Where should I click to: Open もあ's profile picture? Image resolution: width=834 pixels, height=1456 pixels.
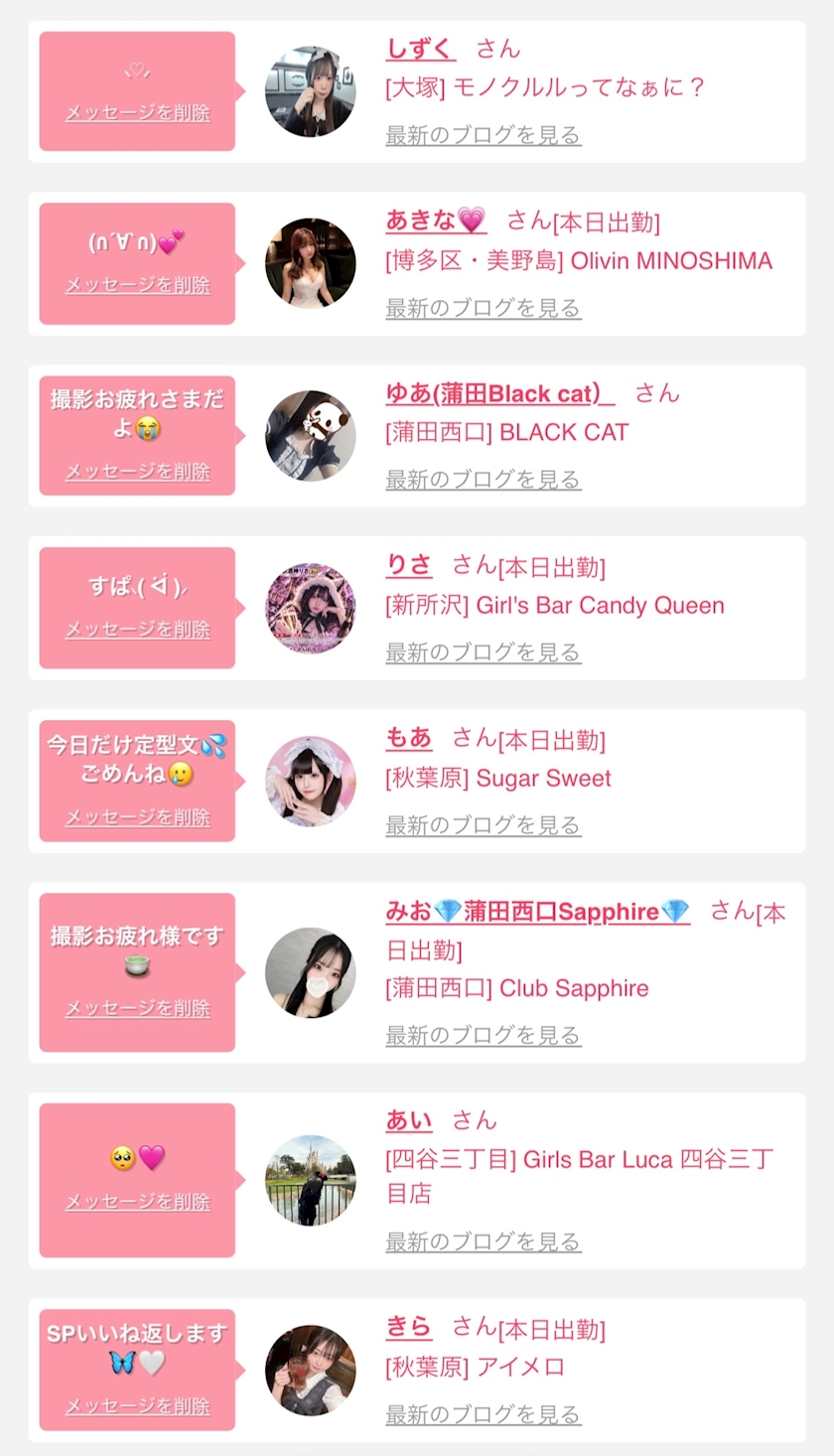pos(311,781)
